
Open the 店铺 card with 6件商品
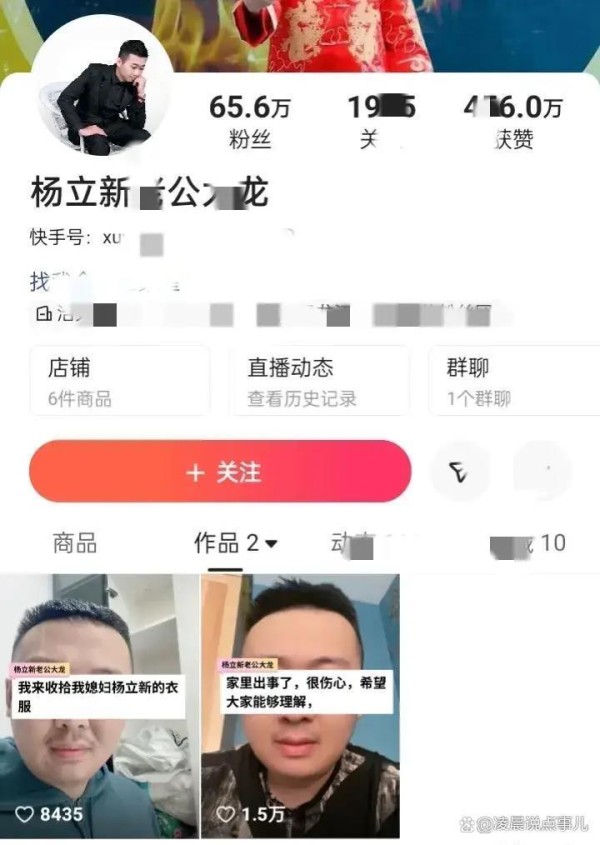tap(120, 381)
